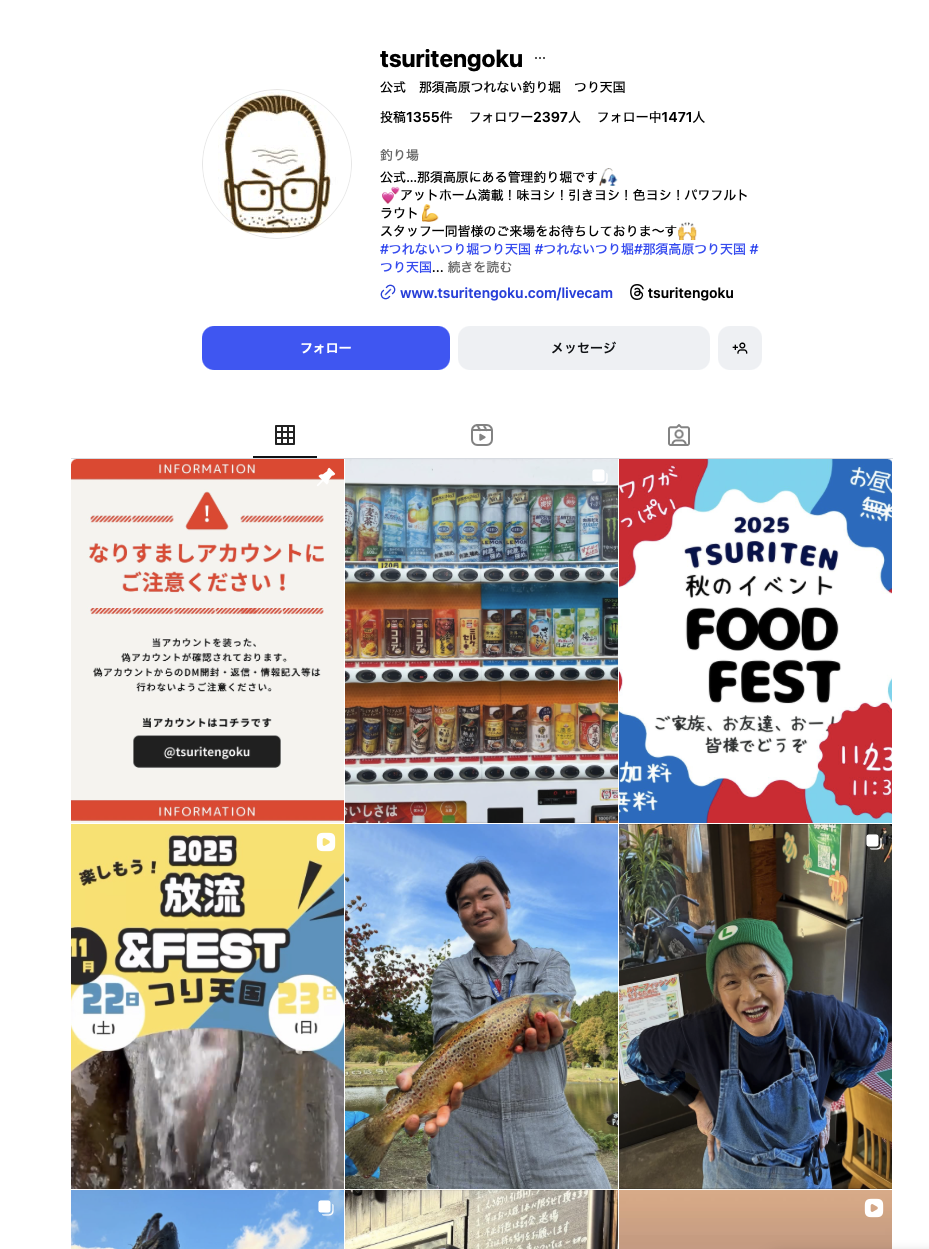Open the 2025 FOOD FEST post
Viewport: 929px width, 1249px height.
point(755,640)
